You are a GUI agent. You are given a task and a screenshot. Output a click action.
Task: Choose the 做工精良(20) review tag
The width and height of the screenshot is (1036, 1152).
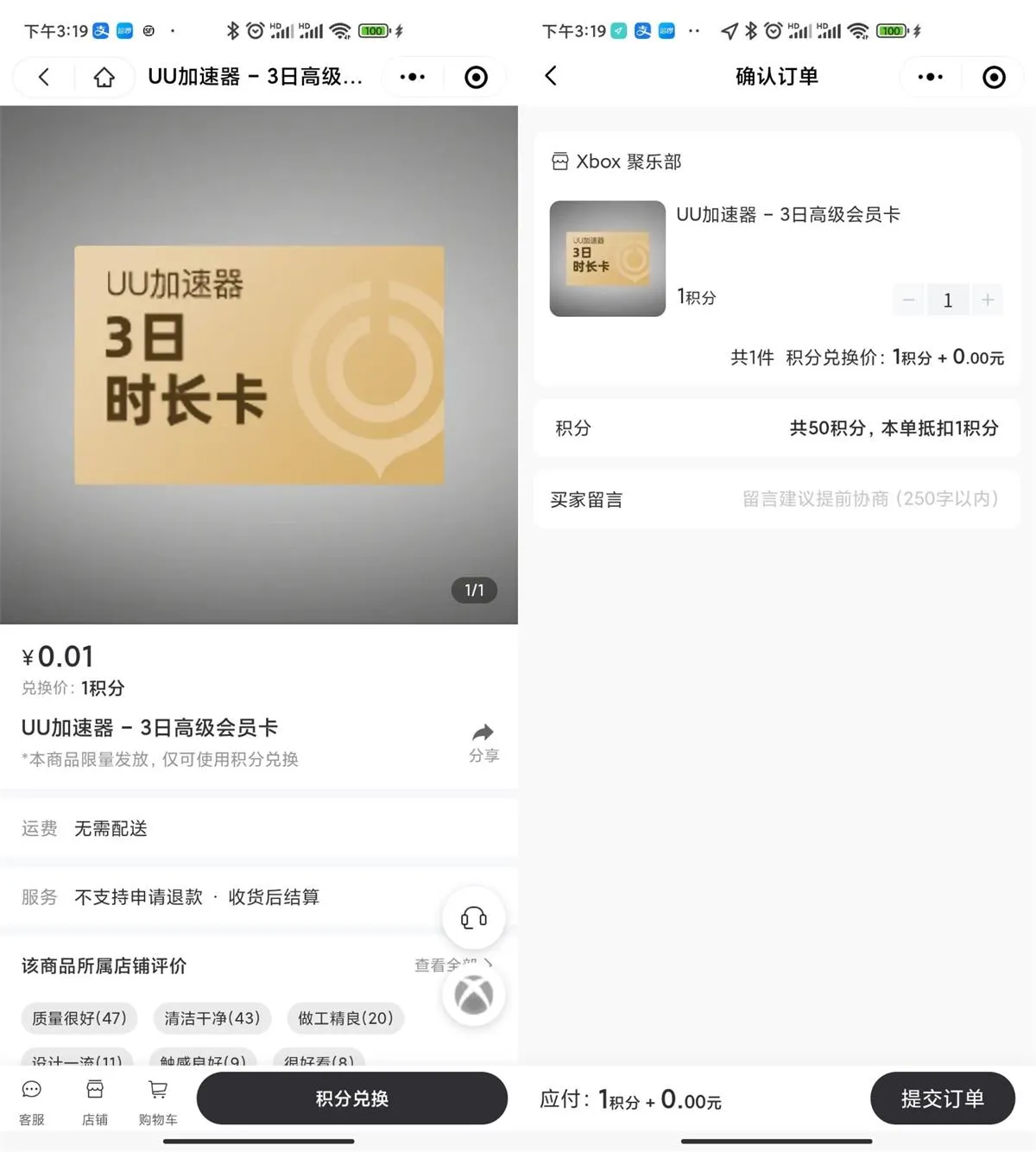click(345, 1018)
